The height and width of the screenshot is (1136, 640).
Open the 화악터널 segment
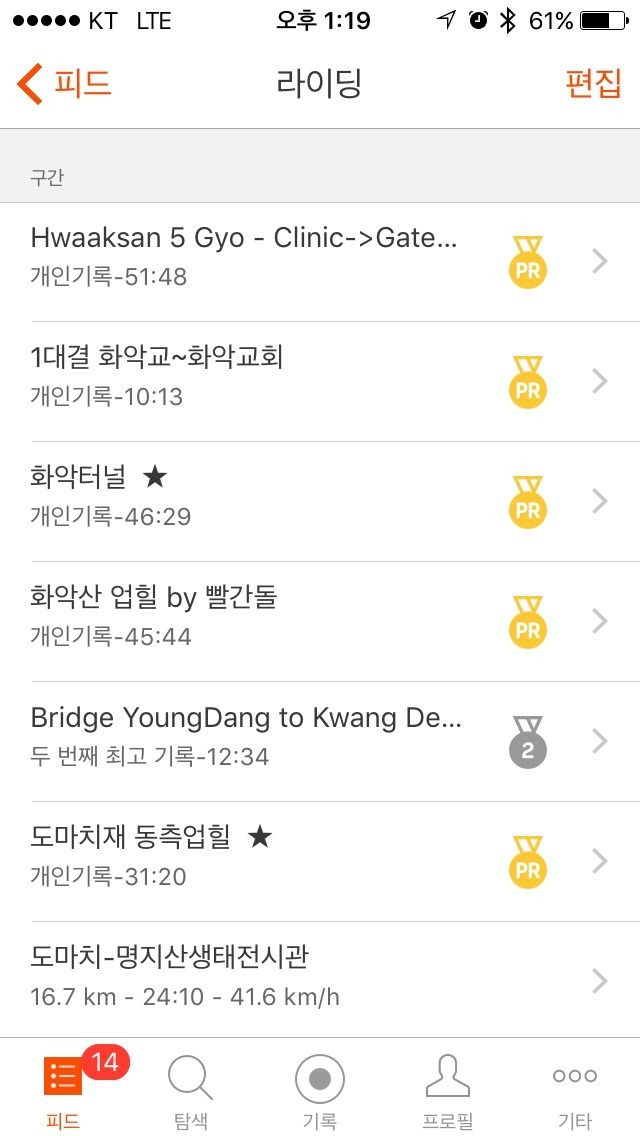320,501
